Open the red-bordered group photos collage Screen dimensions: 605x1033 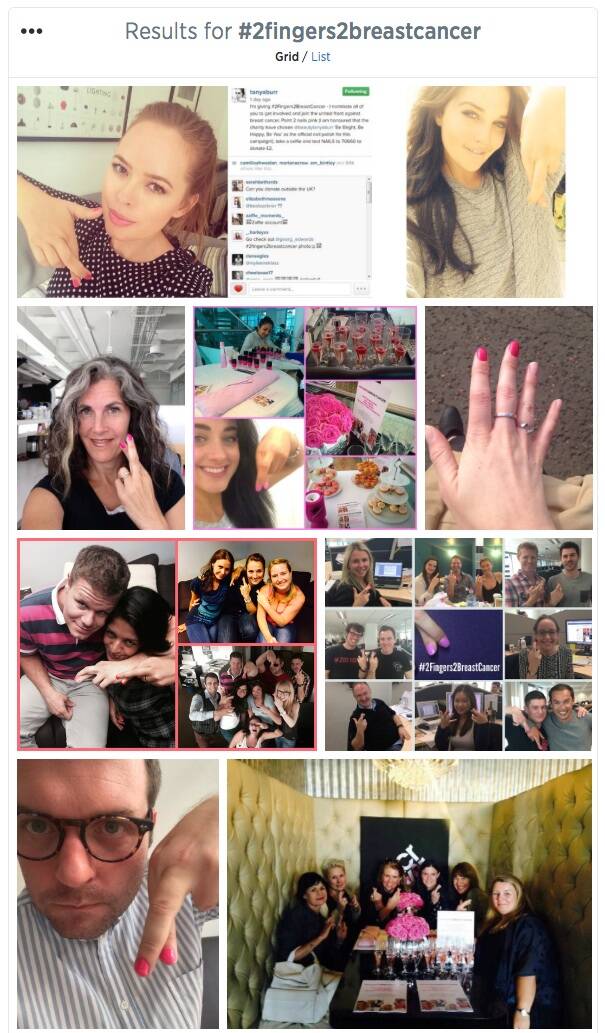(x=166, y=644)
